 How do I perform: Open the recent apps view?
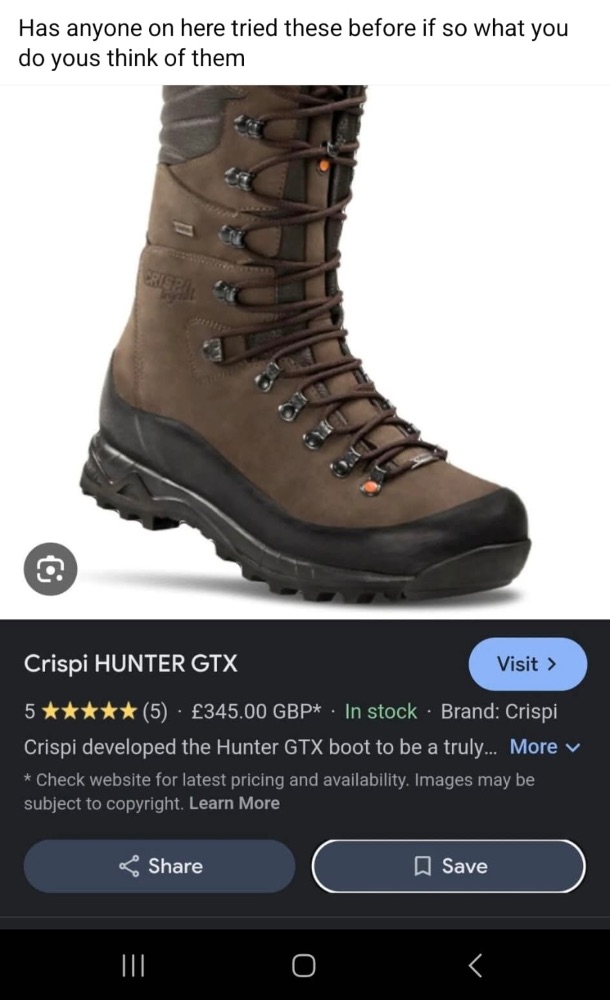click(133, 964)
